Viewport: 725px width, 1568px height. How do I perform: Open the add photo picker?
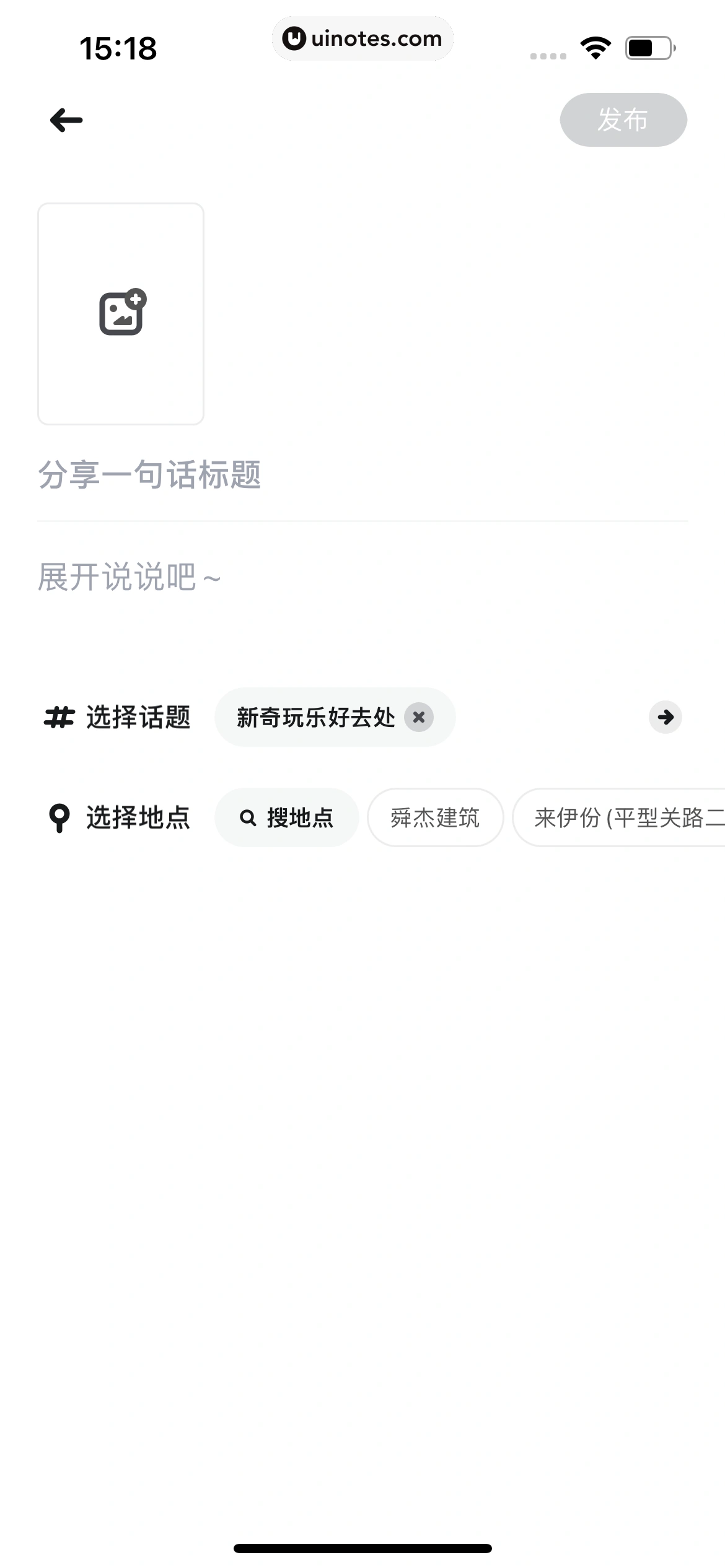121,313
